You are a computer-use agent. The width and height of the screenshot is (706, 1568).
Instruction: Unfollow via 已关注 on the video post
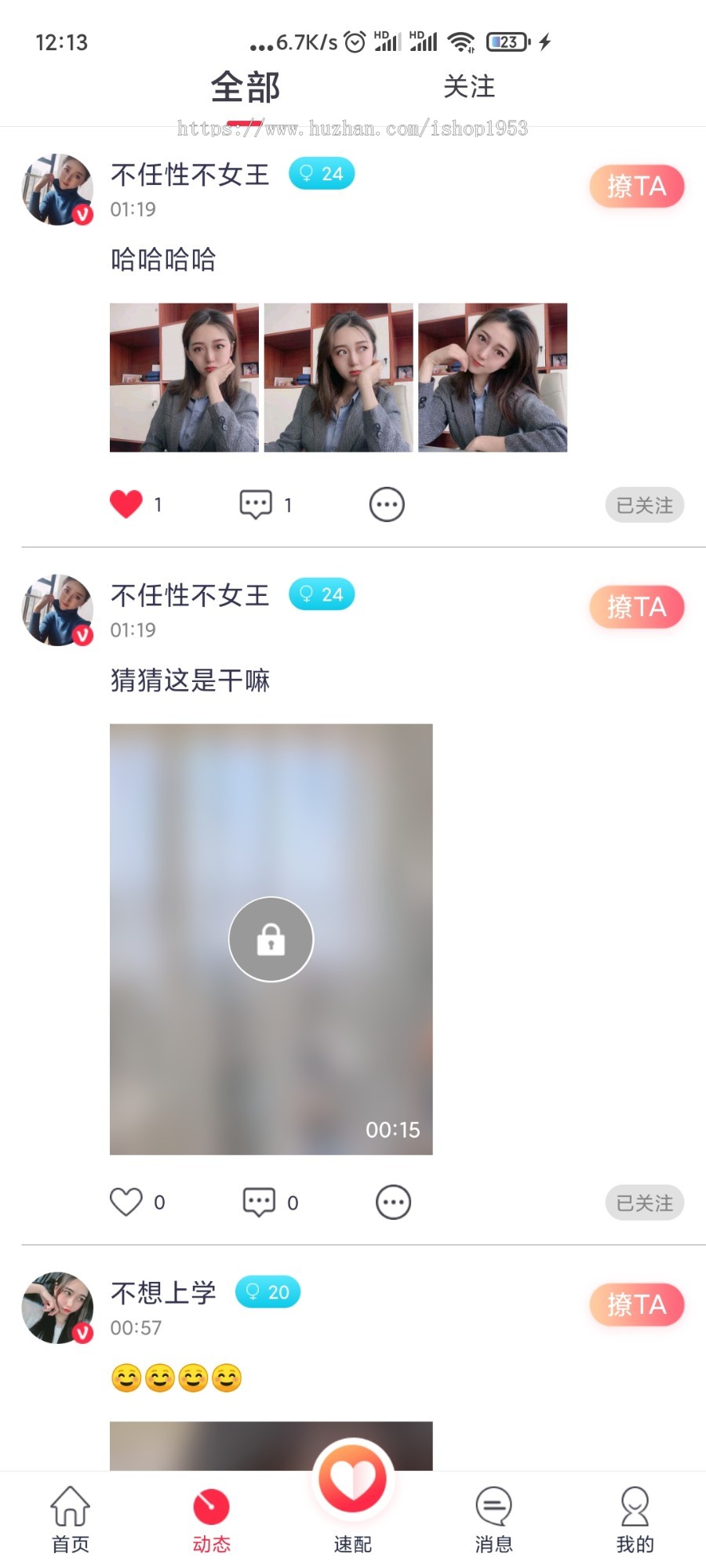pyautogui.click(x=643, y=1202)
